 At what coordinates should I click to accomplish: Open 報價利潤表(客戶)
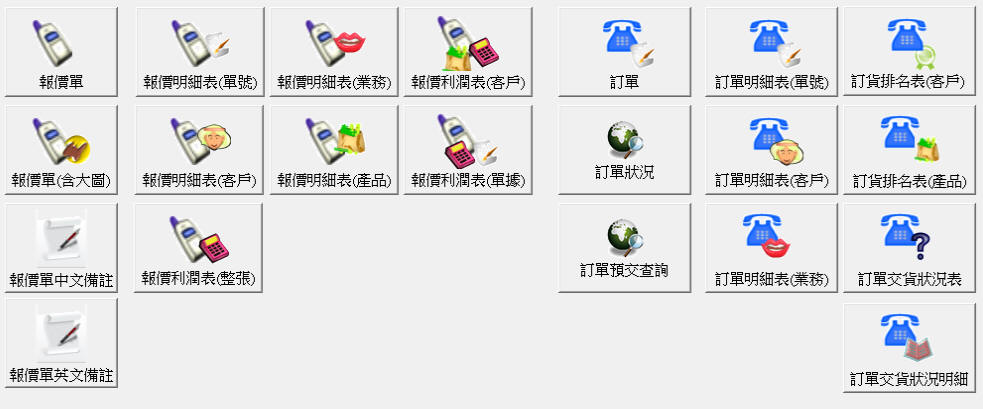click(468, 52)
